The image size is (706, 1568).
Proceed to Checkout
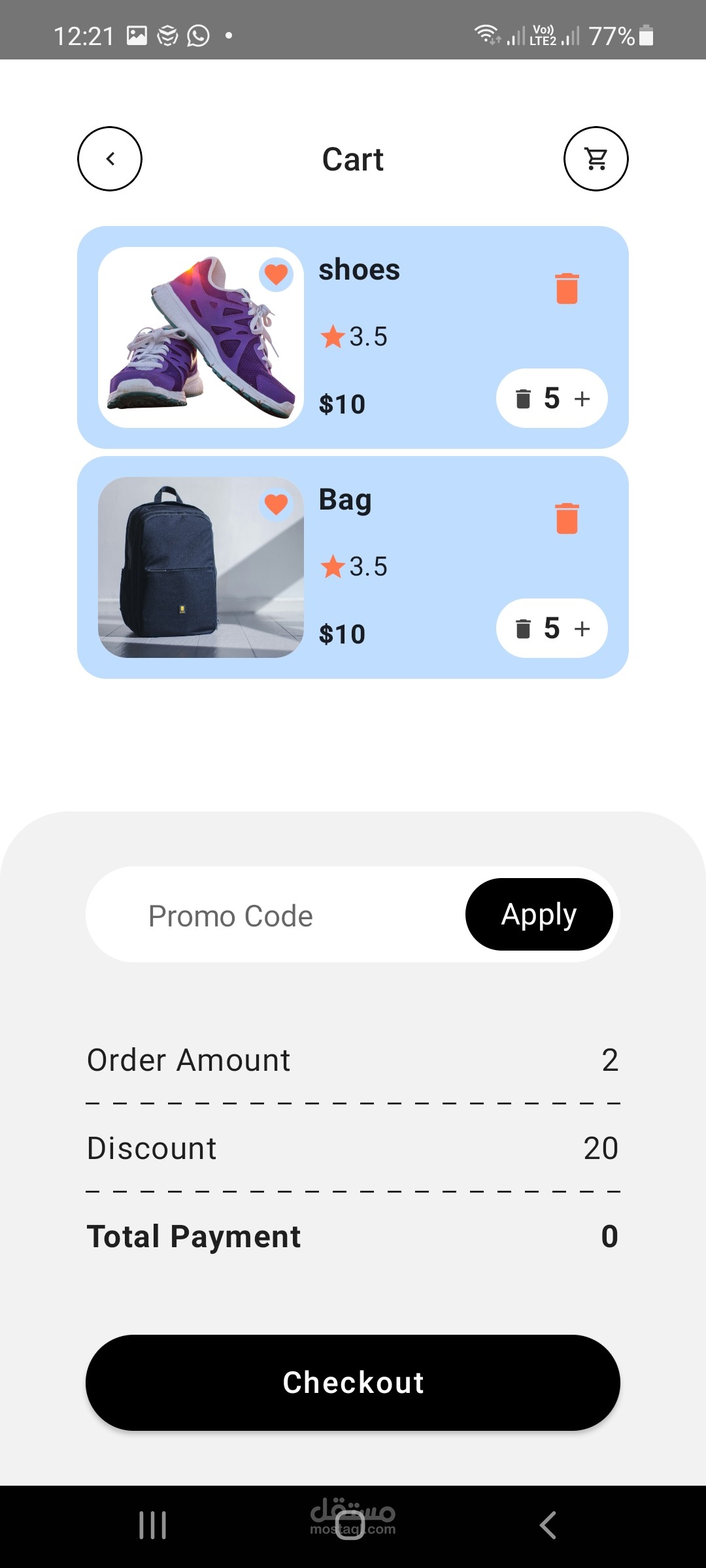pos(353,1382)
